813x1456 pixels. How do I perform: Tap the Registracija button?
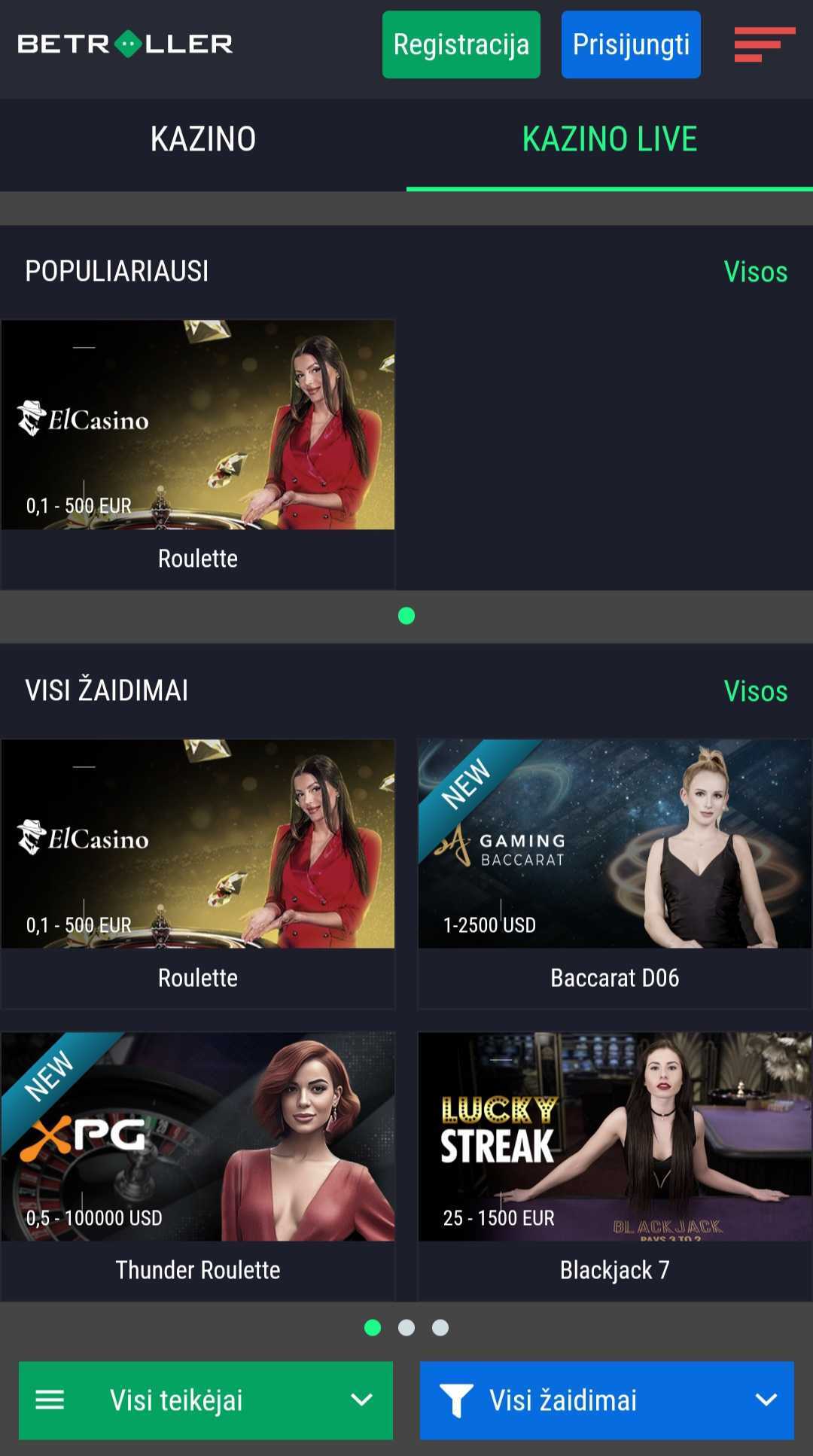tap(461, 44)
